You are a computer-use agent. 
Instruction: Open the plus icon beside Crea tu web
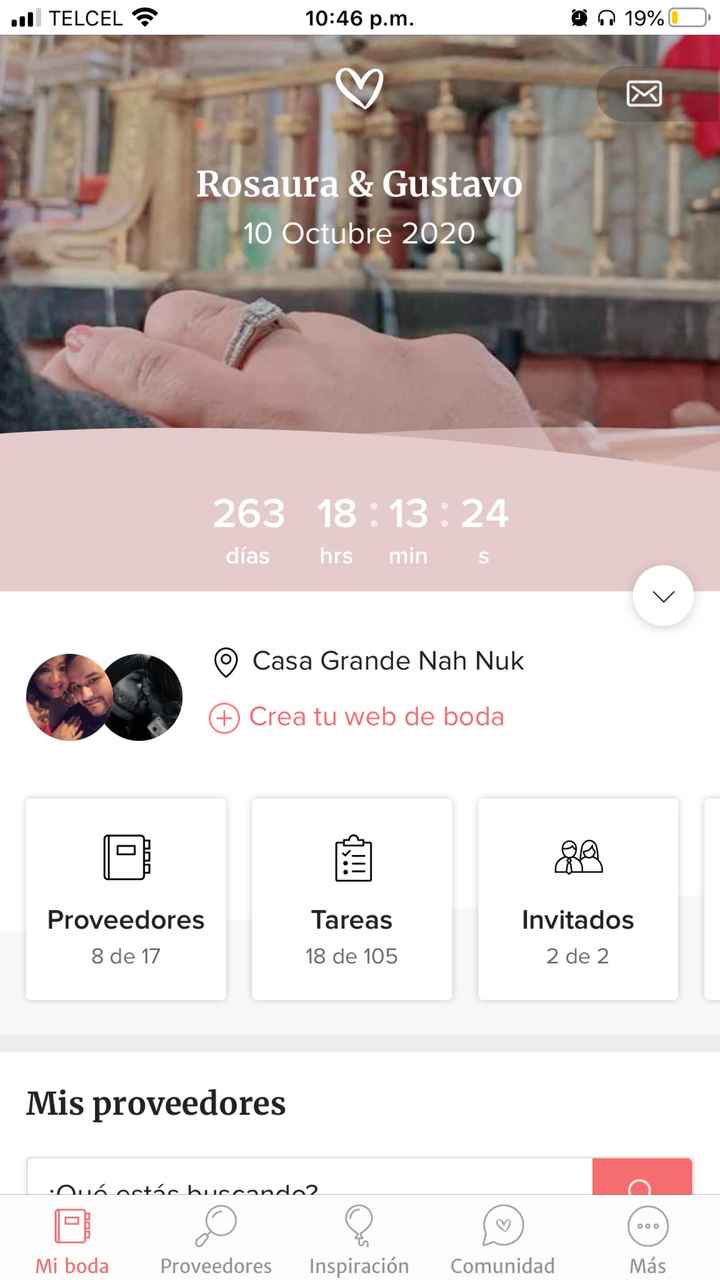pos(224,717)
